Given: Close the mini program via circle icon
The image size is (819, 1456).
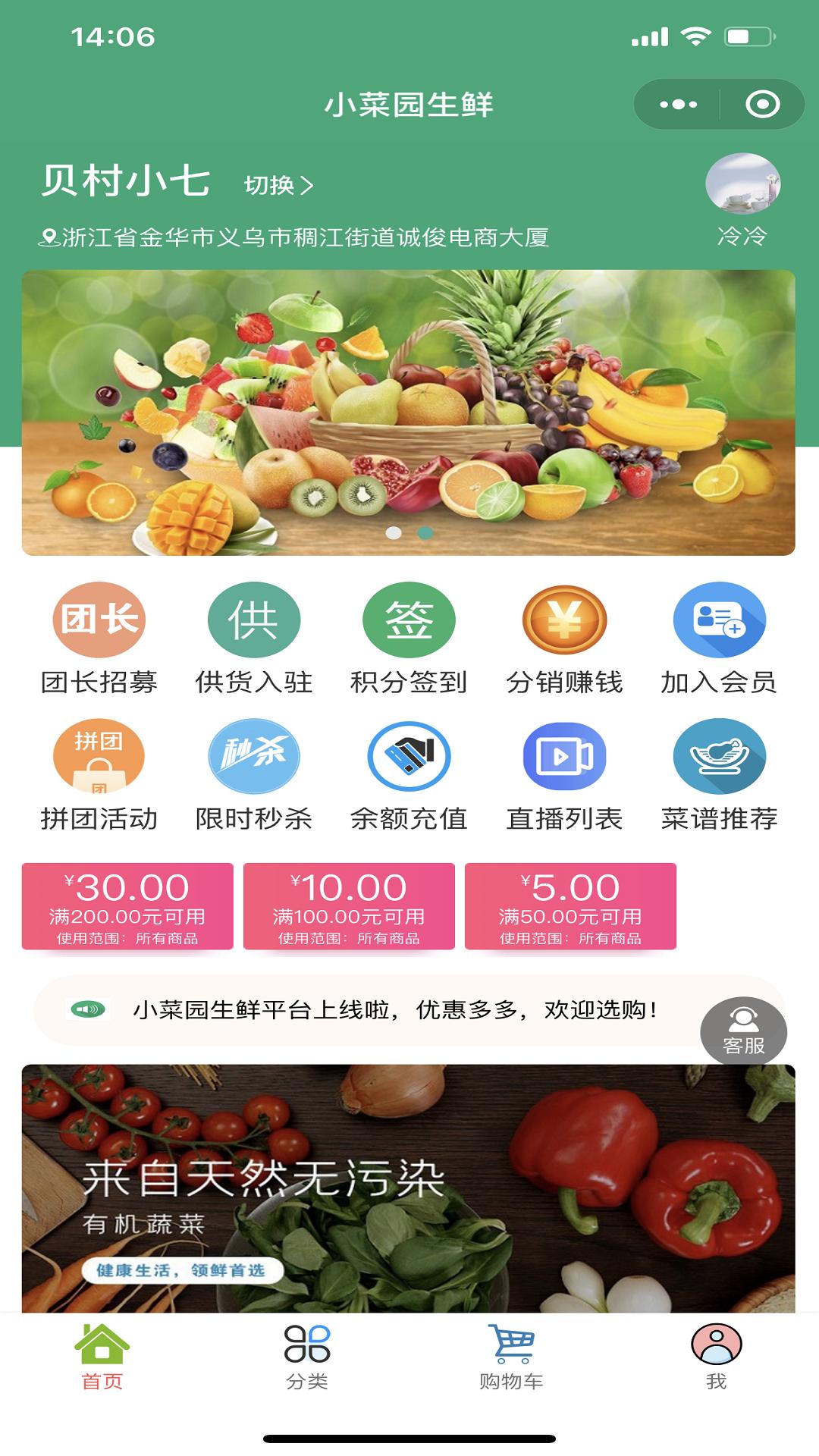Looking at the screenshot, I should pos(762,104).
